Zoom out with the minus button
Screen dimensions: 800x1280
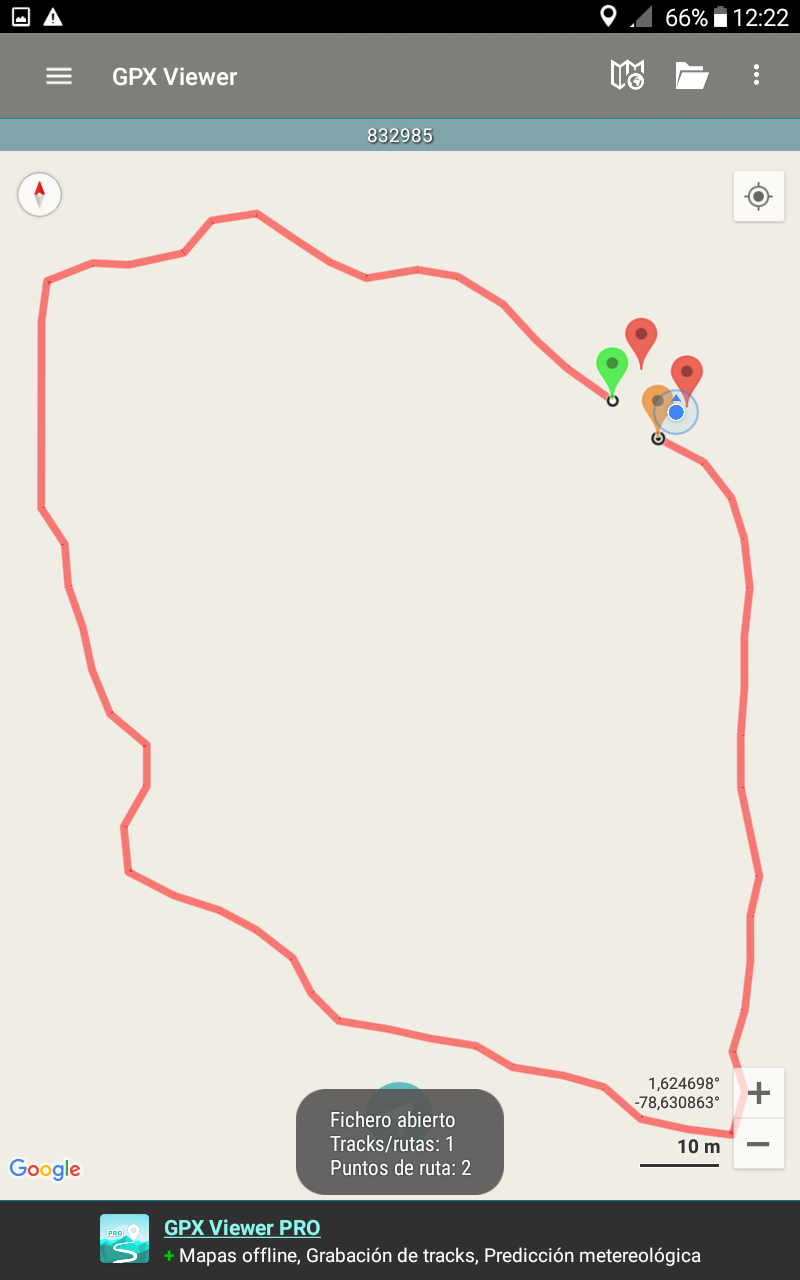[759, 1144]
